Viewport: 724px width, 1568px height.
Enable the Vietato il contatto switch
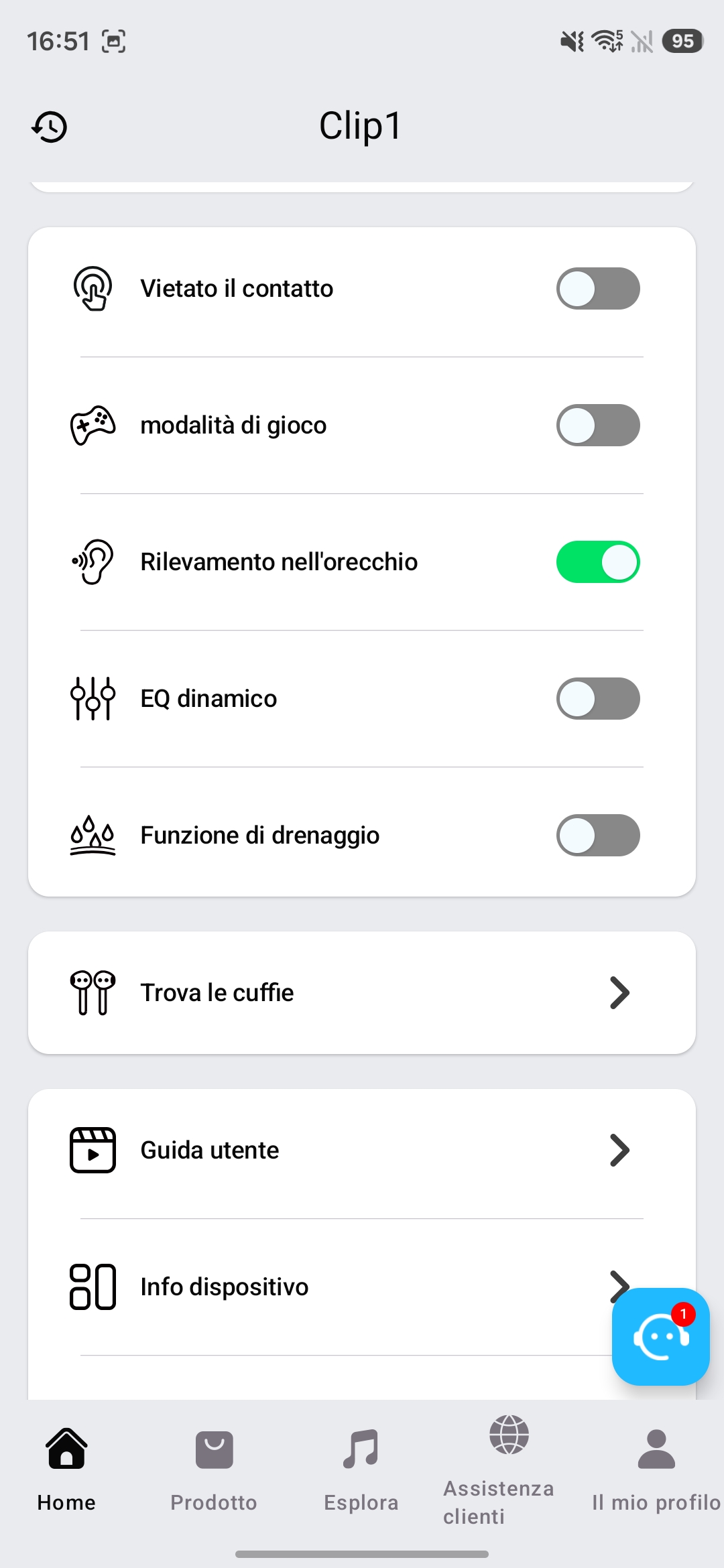[598, 289]
